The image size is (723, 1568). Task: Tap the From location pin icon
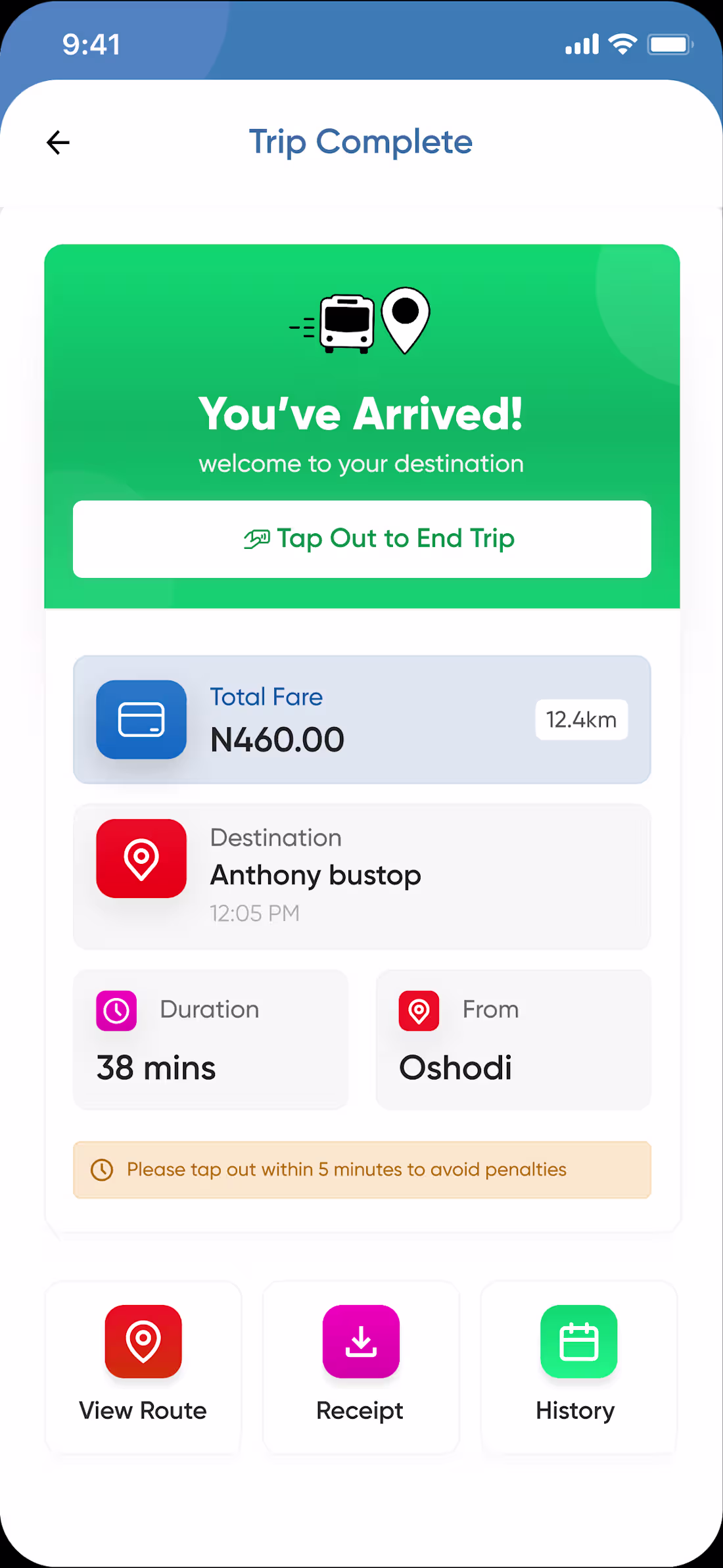click(419, 1010)
